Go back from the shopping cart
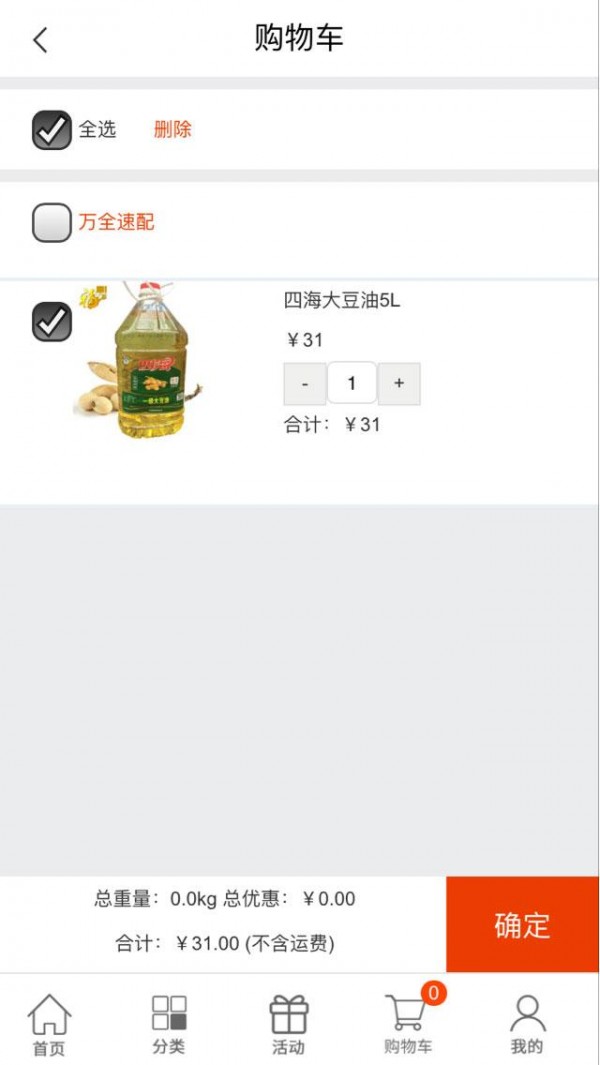 (40, 40)
